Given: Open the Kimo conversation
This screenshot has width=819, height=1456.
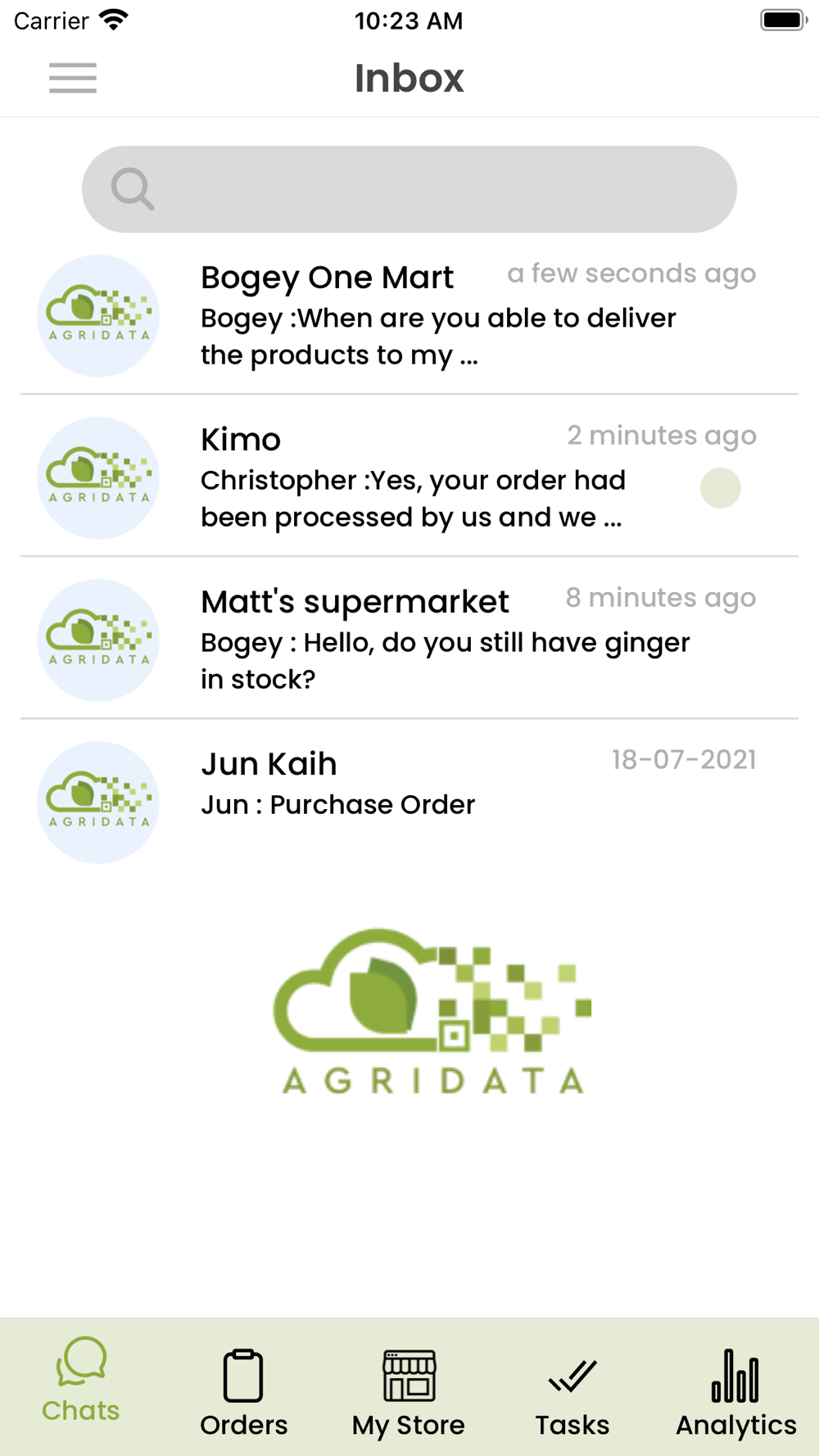Looking at the screenshot, I should click(409, 477).
